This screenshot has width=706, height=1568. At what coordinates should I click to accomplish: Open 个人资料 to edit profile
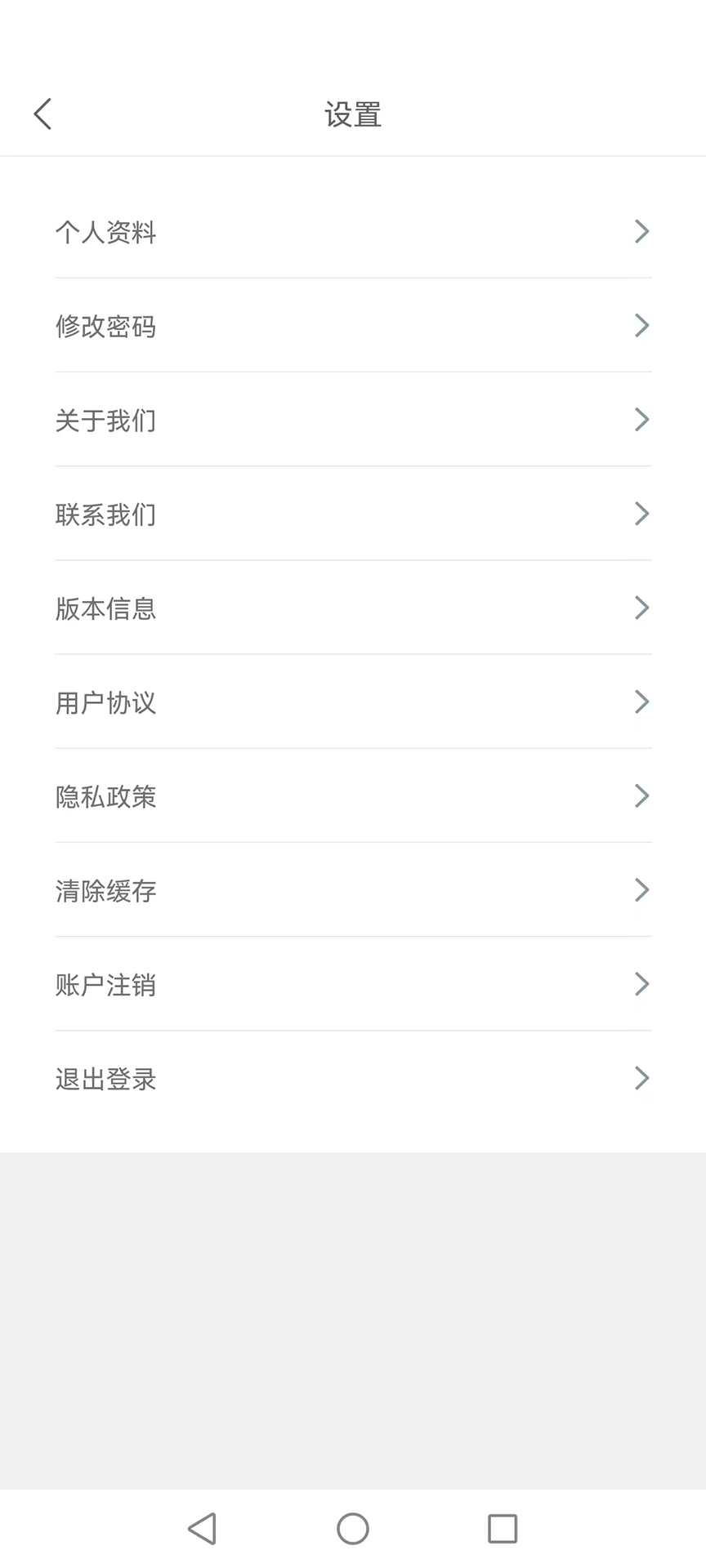tap(105, 232)
